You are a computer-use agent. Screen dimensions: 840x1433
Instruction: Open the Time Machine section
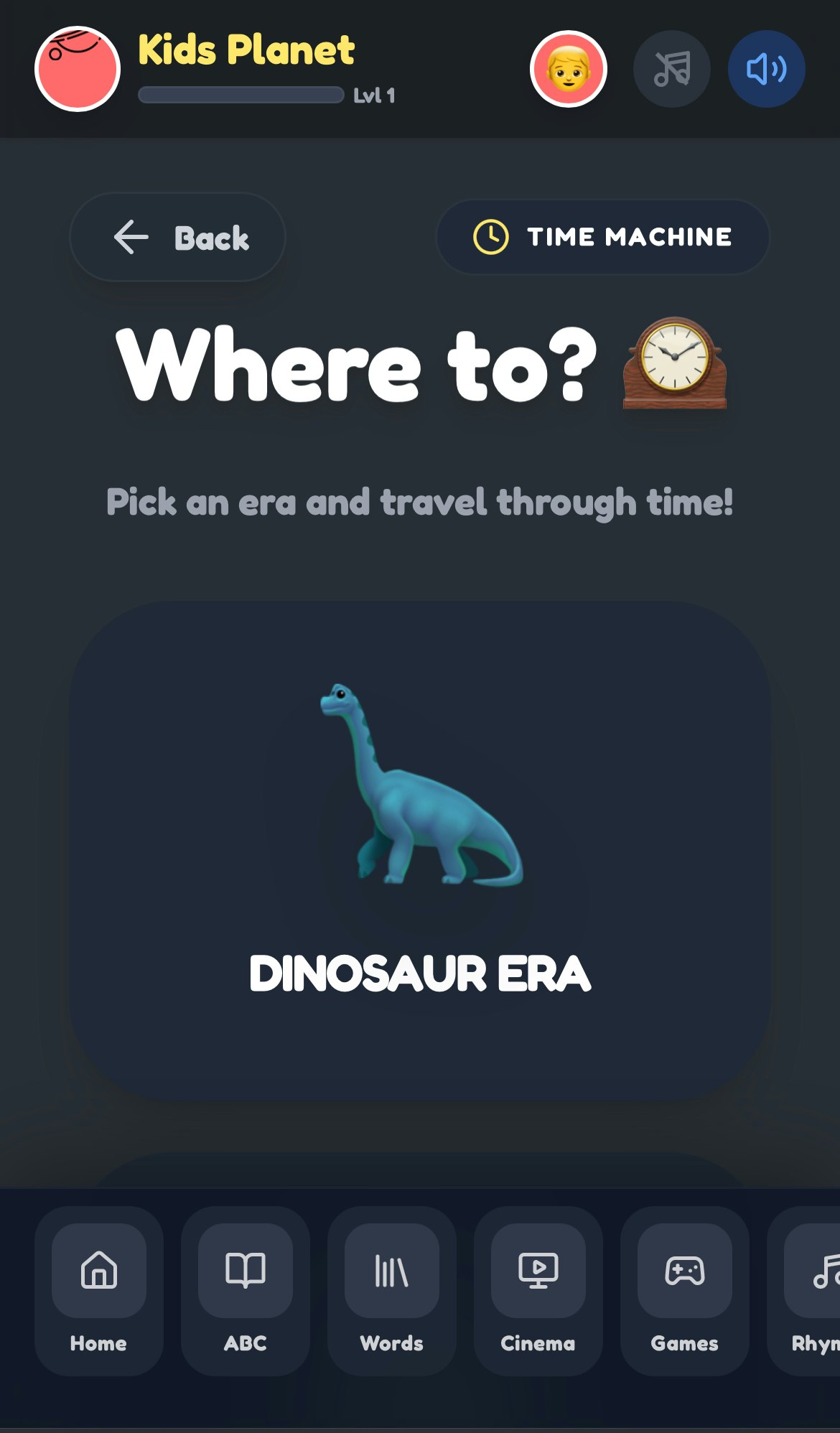coord(602,237)
